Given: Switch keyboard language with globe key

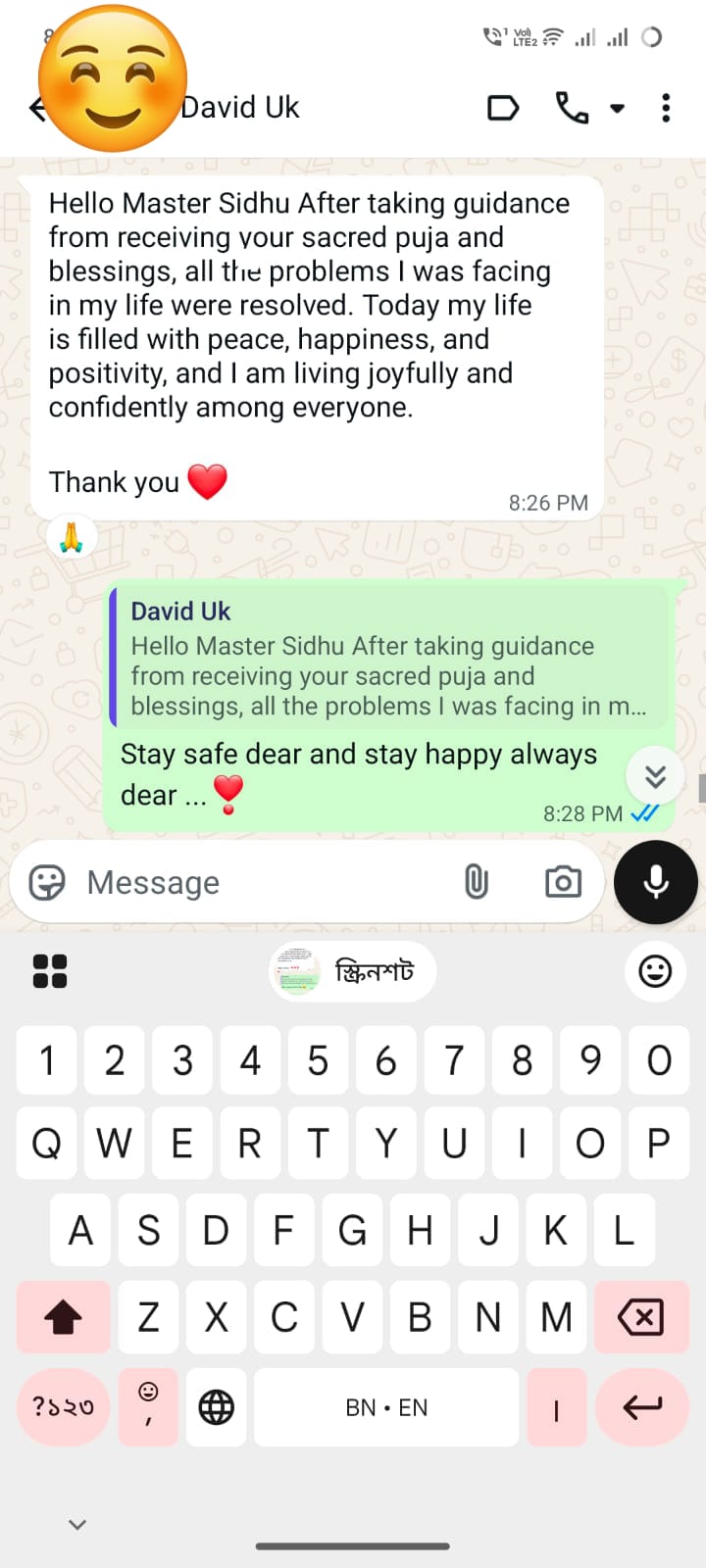Looking at the screenshot, I should click(217, 1407).
